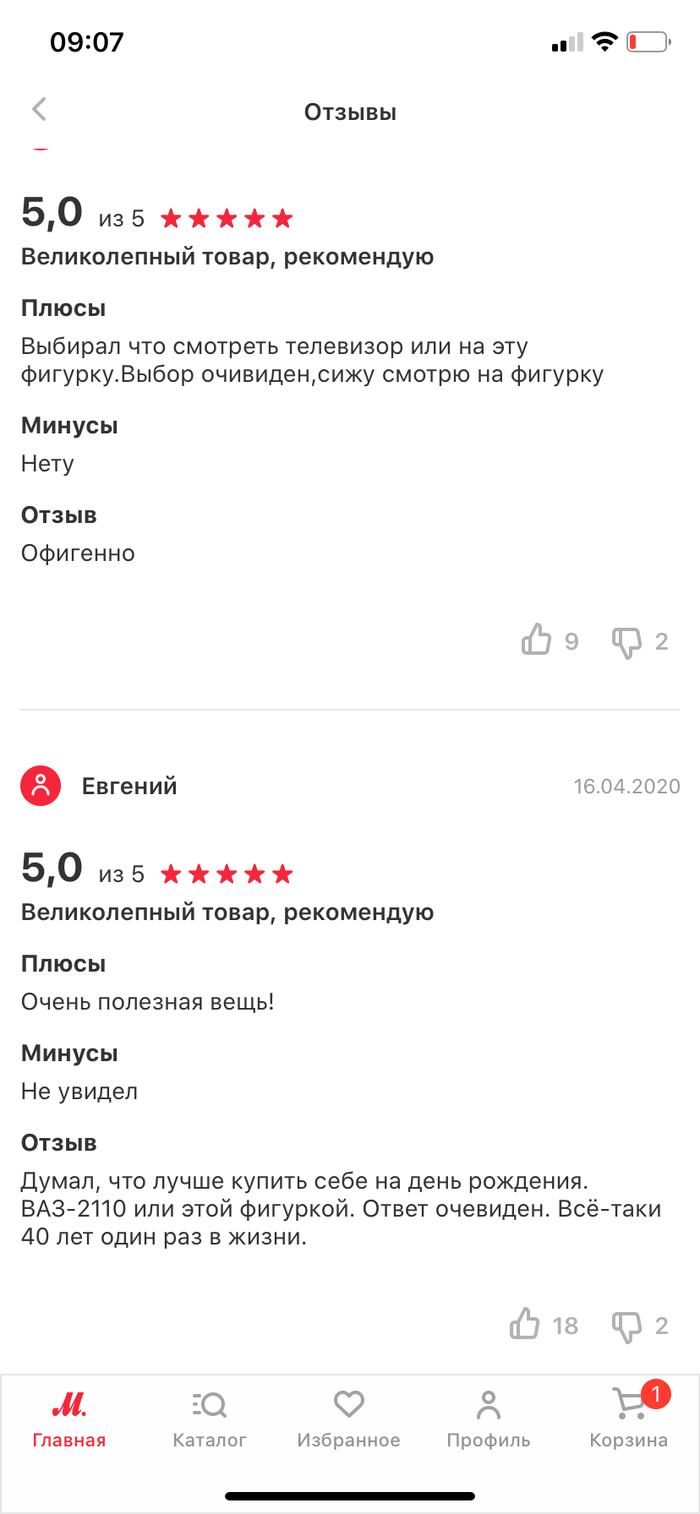Open the Каталог tab
Viewport: 700px width, 1514px height.
coord(210,1420)
